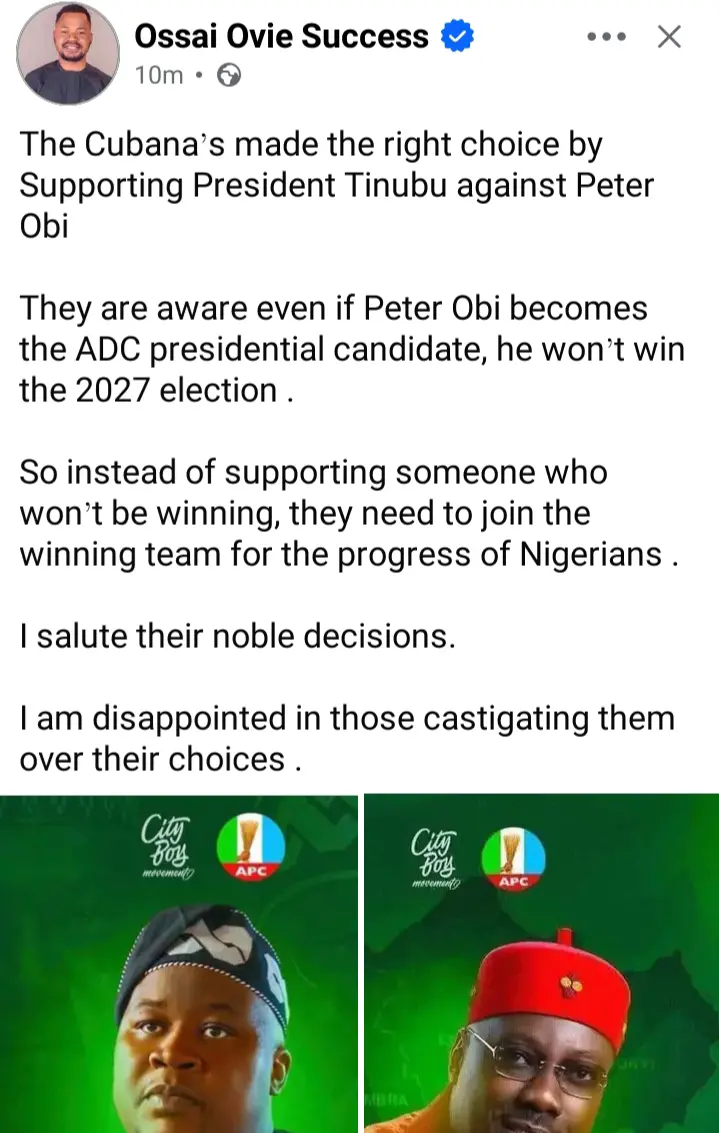Open the photo with the black cap
Image resolution: width=719 pixels, height=1133 pixels.
[179, 964]
